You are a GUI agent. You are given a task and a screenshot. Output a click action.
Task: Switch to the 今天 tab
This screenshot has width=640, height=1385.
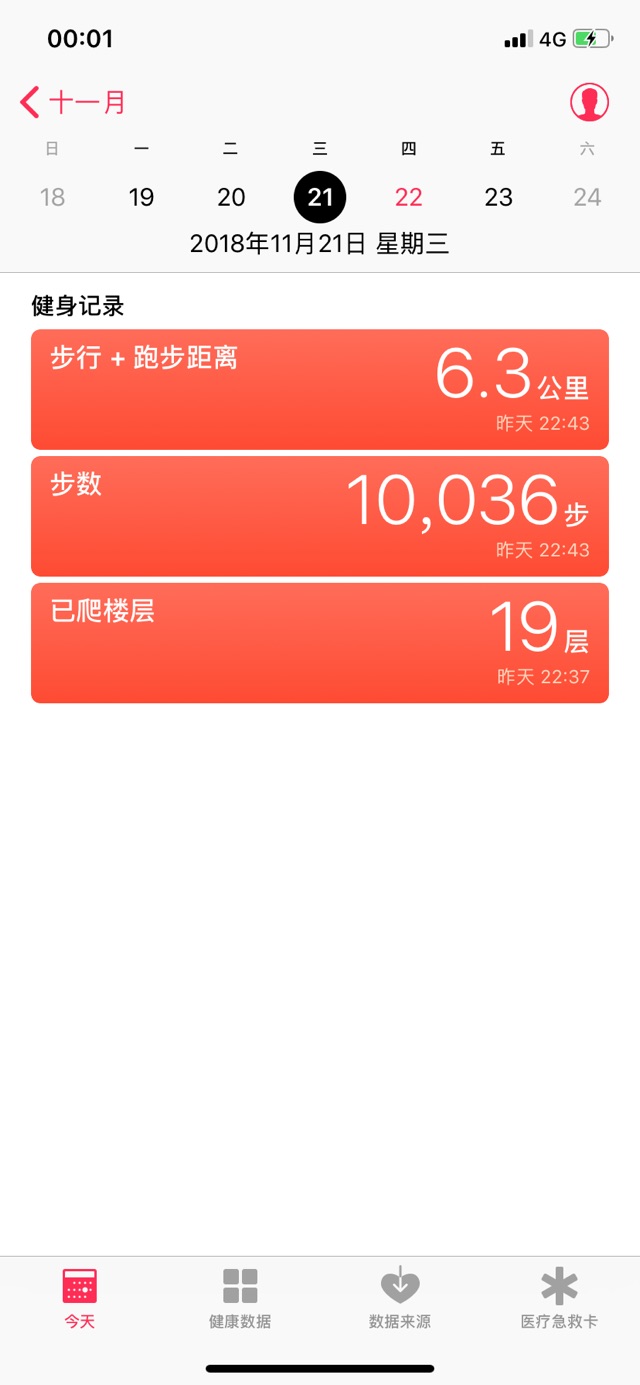pyautogui.click(x=80, y=1299)
